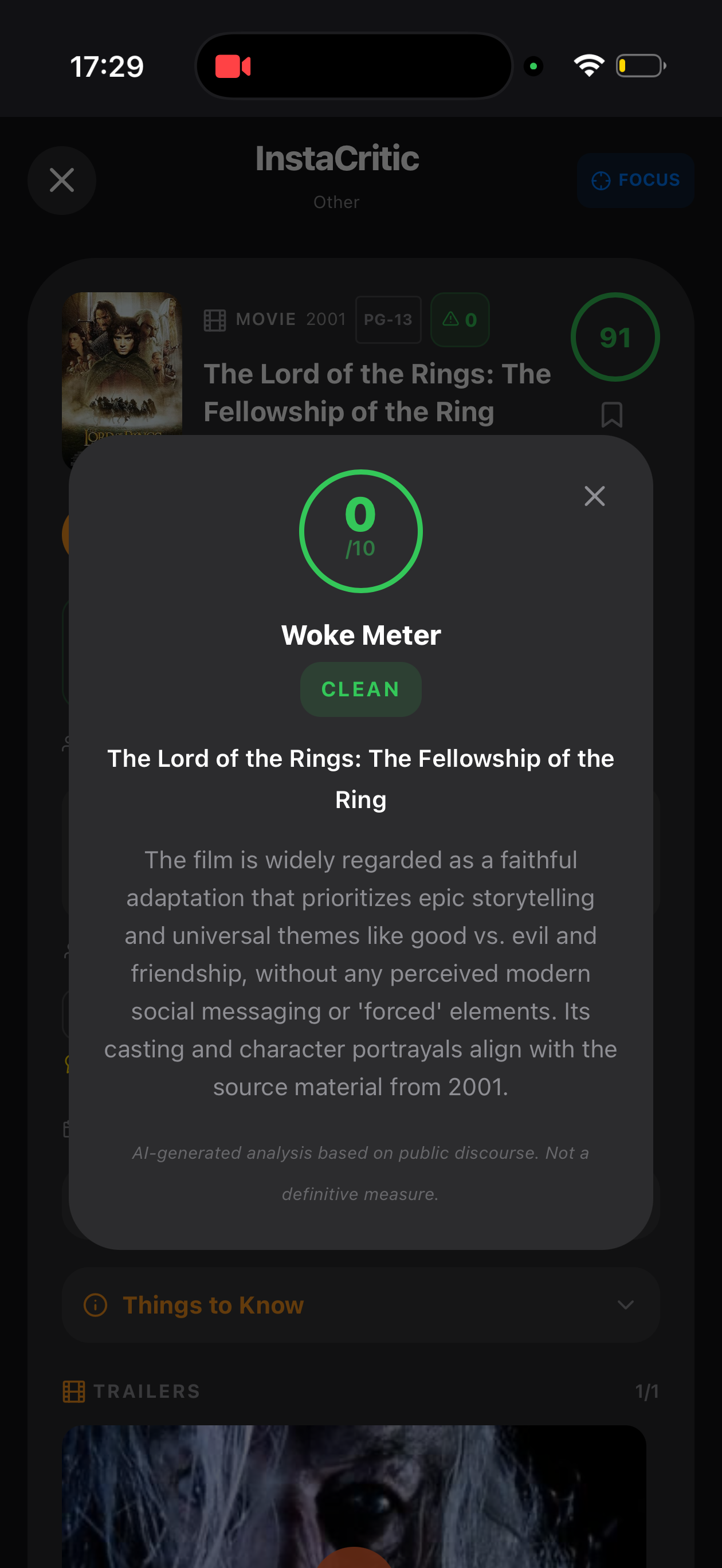Tap the FOCUS button
This screenshot has height=1568, width=722.
[x=635, y=180]
